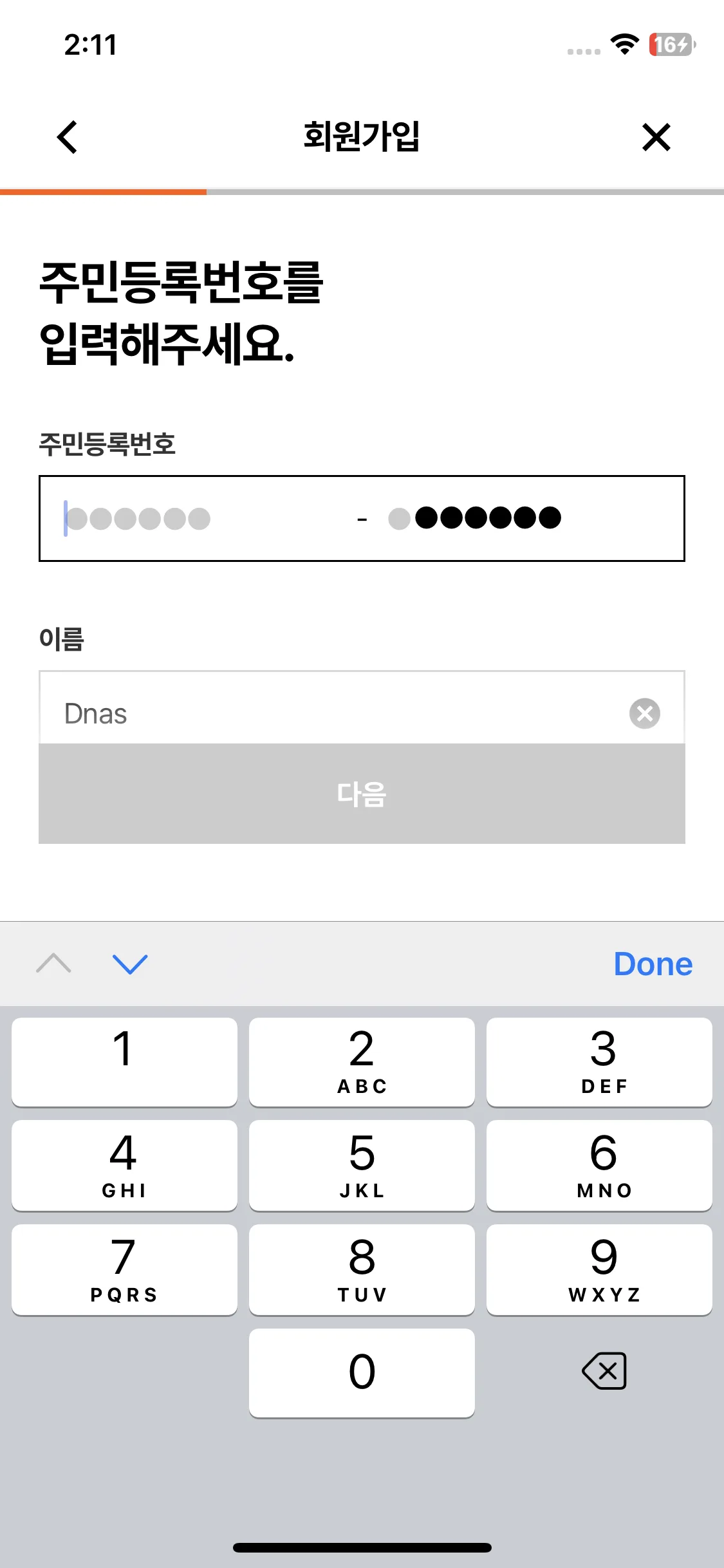Image resolution: width=724 pixels, height=1568 pixels.
Task: Collapse the keyboard accessory with downward arrow
Action: (x=131, y=964)
